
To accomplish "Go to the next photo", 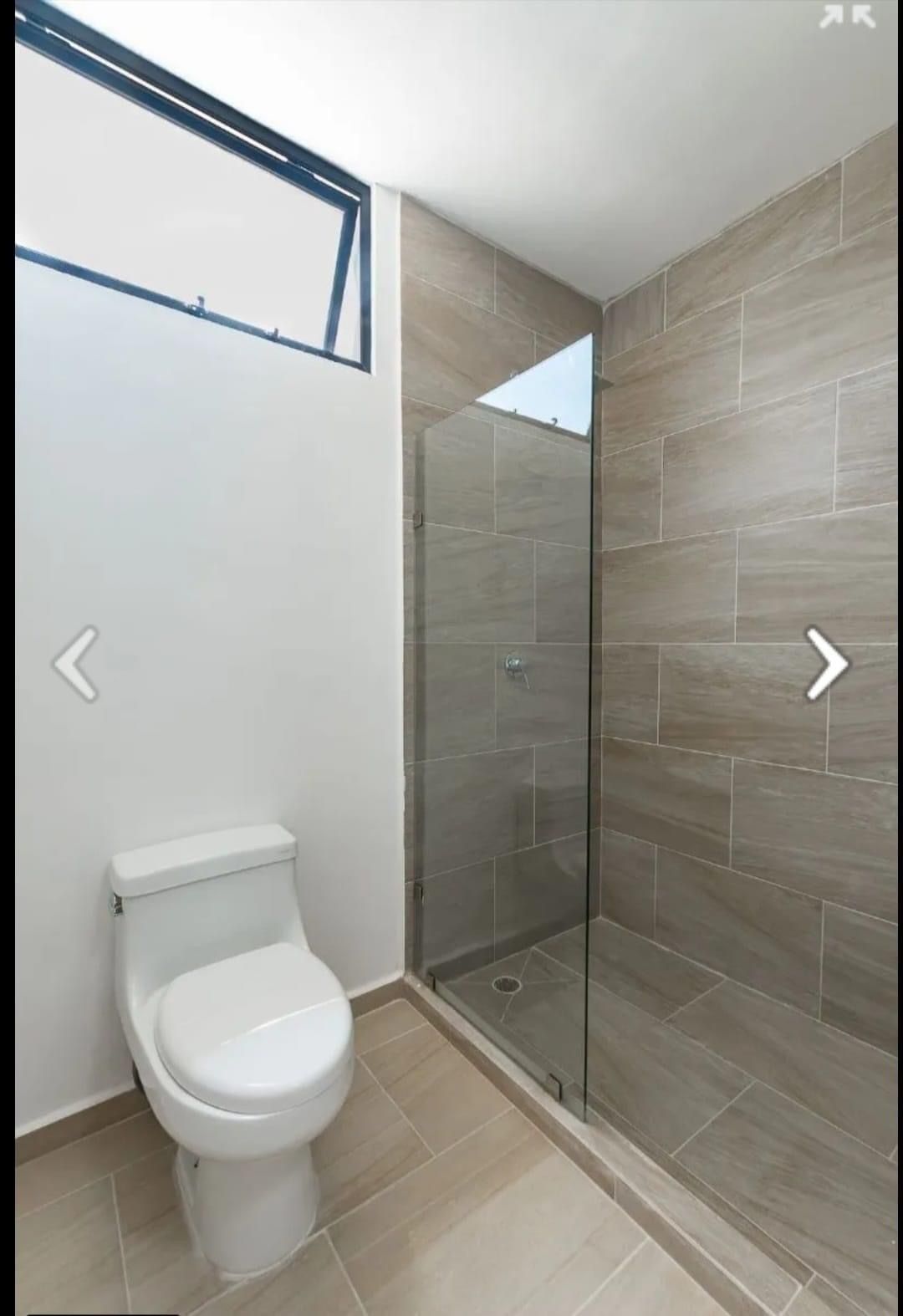I will coord(826,663).
